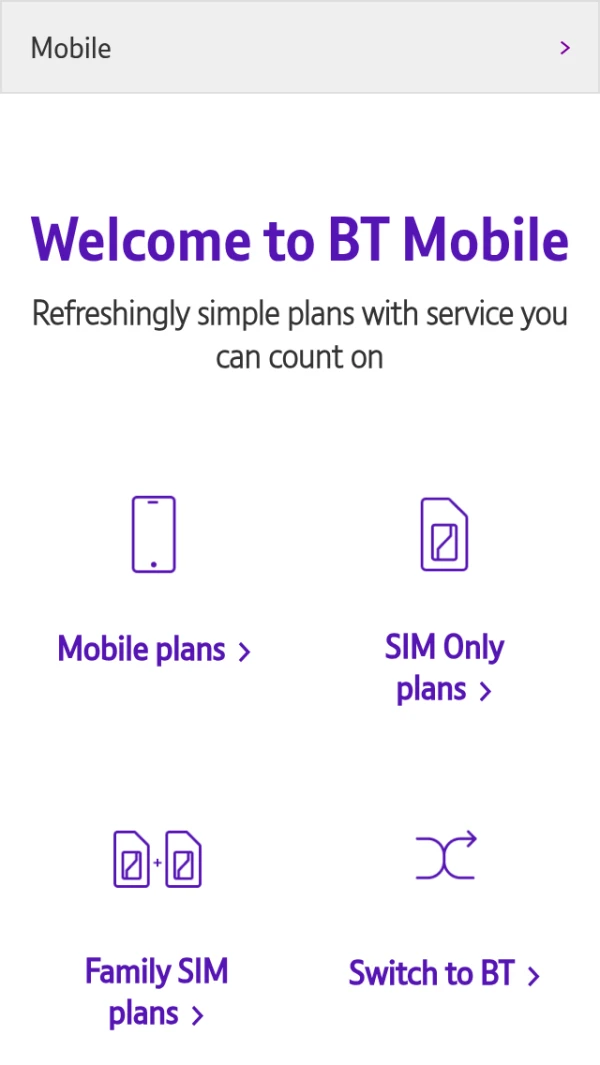Open Mobile plans link
This screenshot has height=1065, width=600.
click(x=154, y=650)
